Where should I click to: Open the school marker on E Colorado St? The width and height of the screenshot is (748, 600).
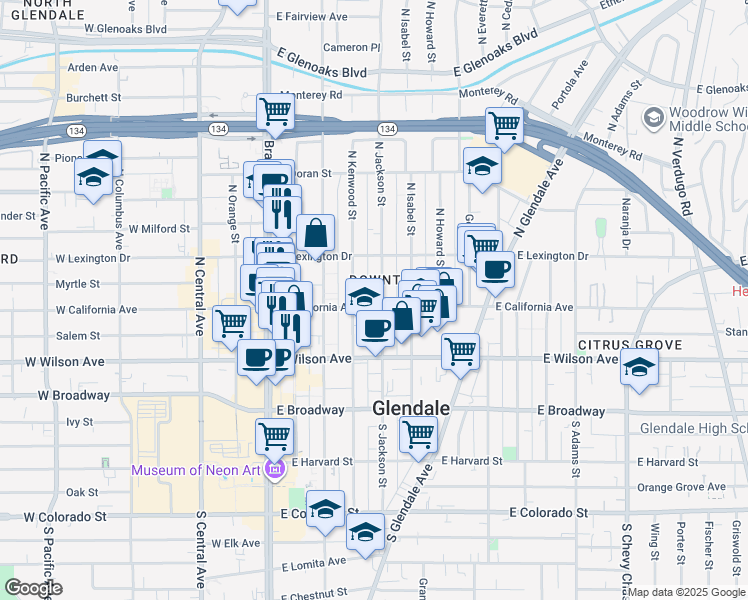click(x=325, y=510)
